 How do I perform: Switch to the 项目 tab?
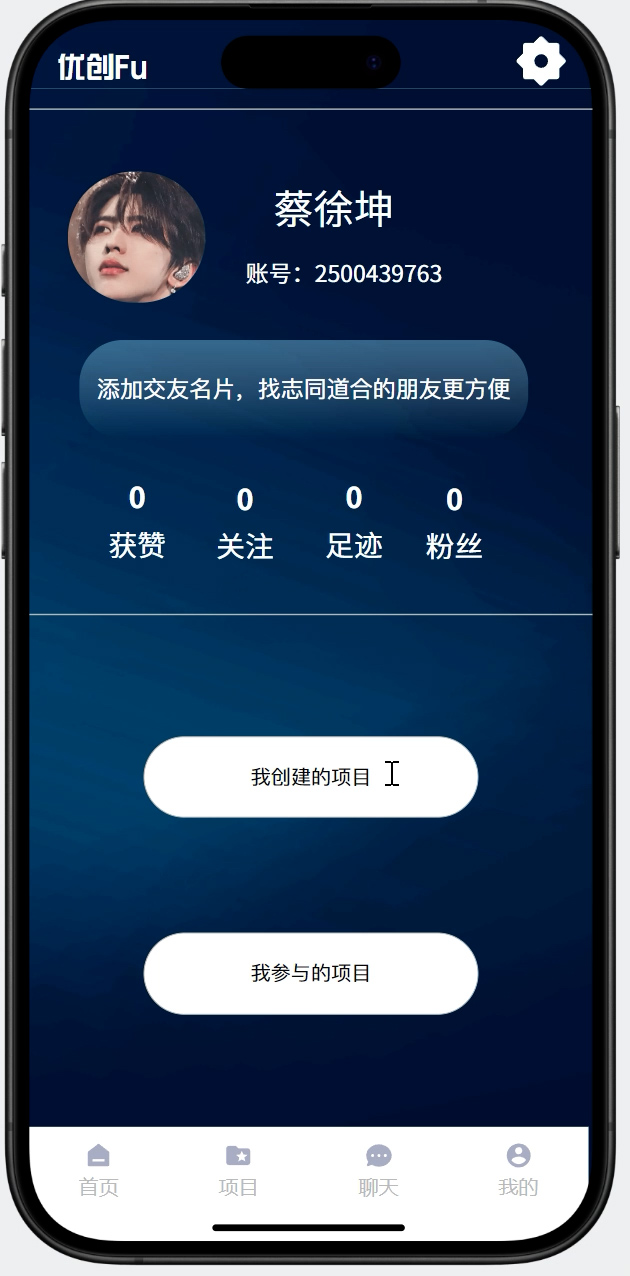click(x=238, y=1170)
